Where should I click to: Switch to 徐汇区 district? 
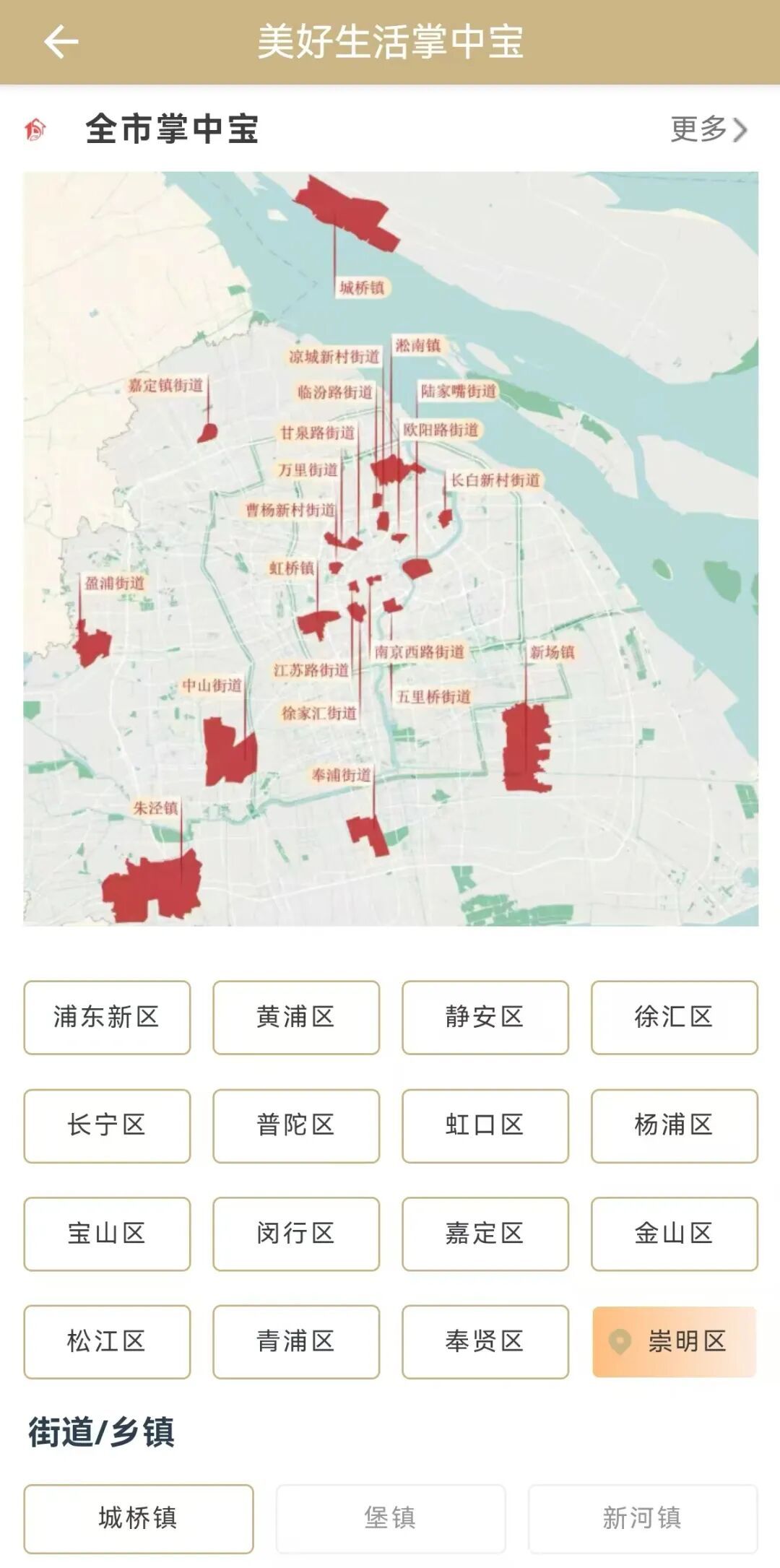pos(675,1017)
